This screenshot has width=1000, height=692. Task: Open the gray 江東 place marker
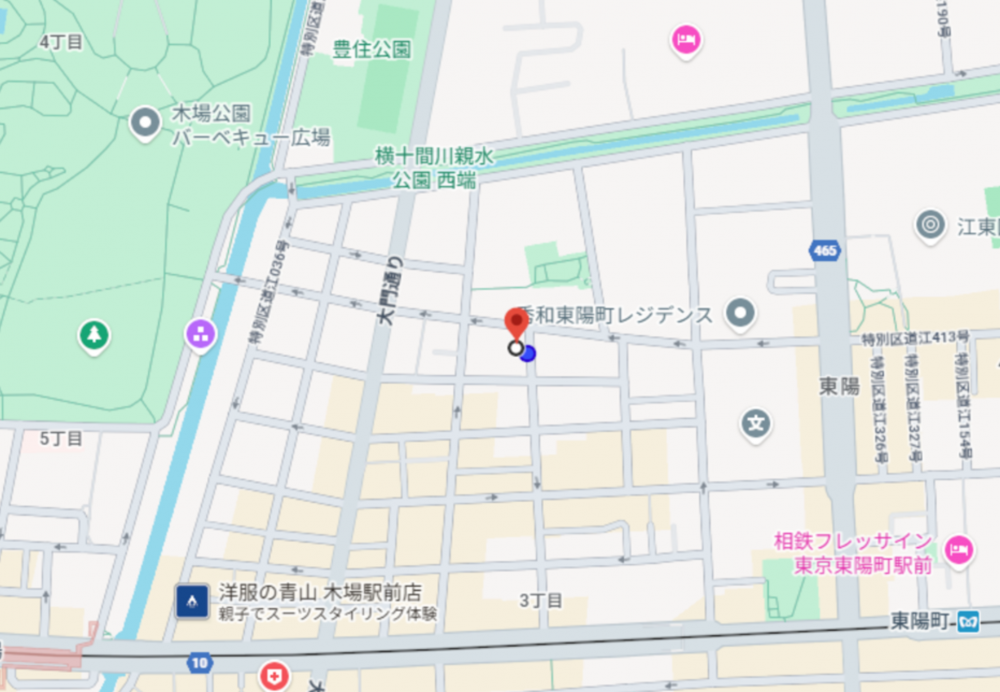point(930,225)
